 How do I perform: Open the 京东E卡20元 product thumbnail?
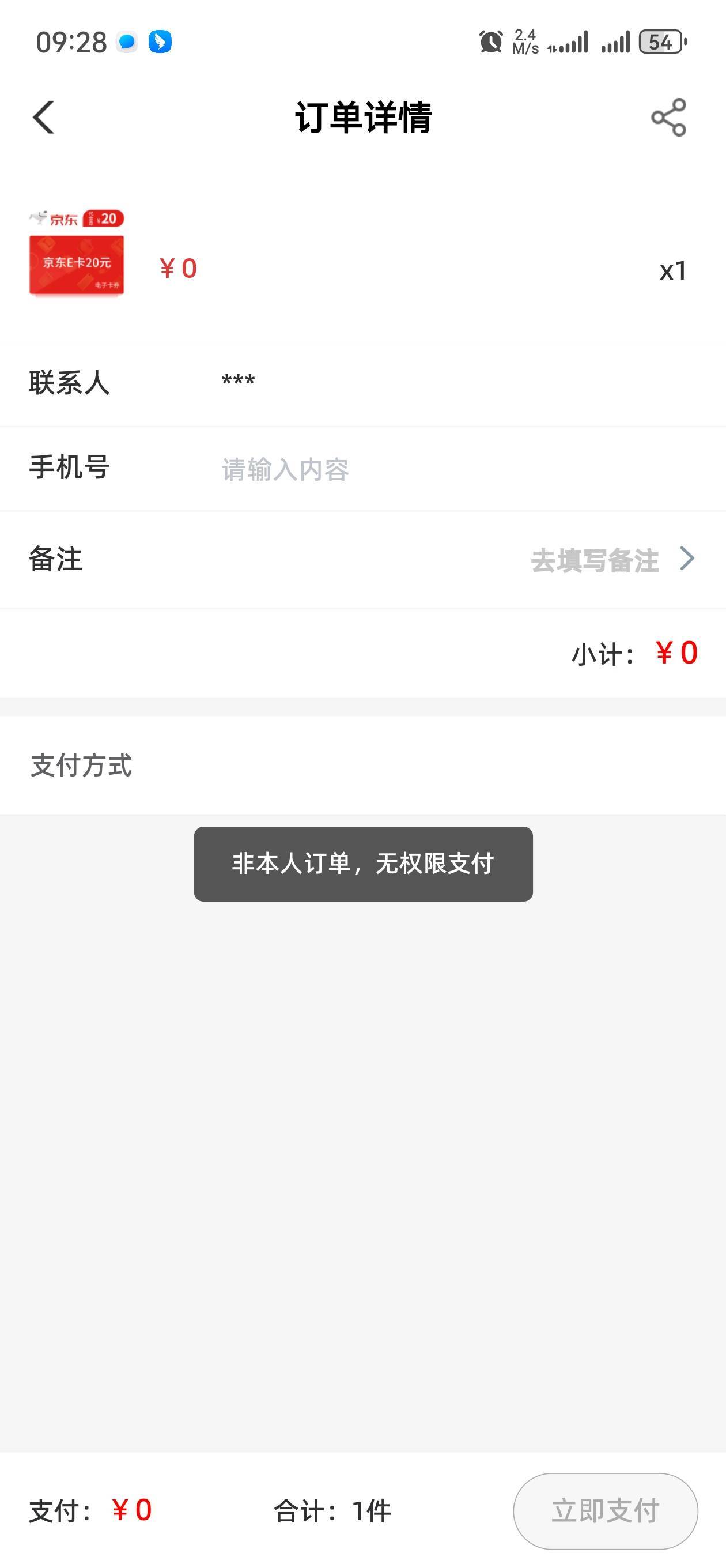(77, 252)
